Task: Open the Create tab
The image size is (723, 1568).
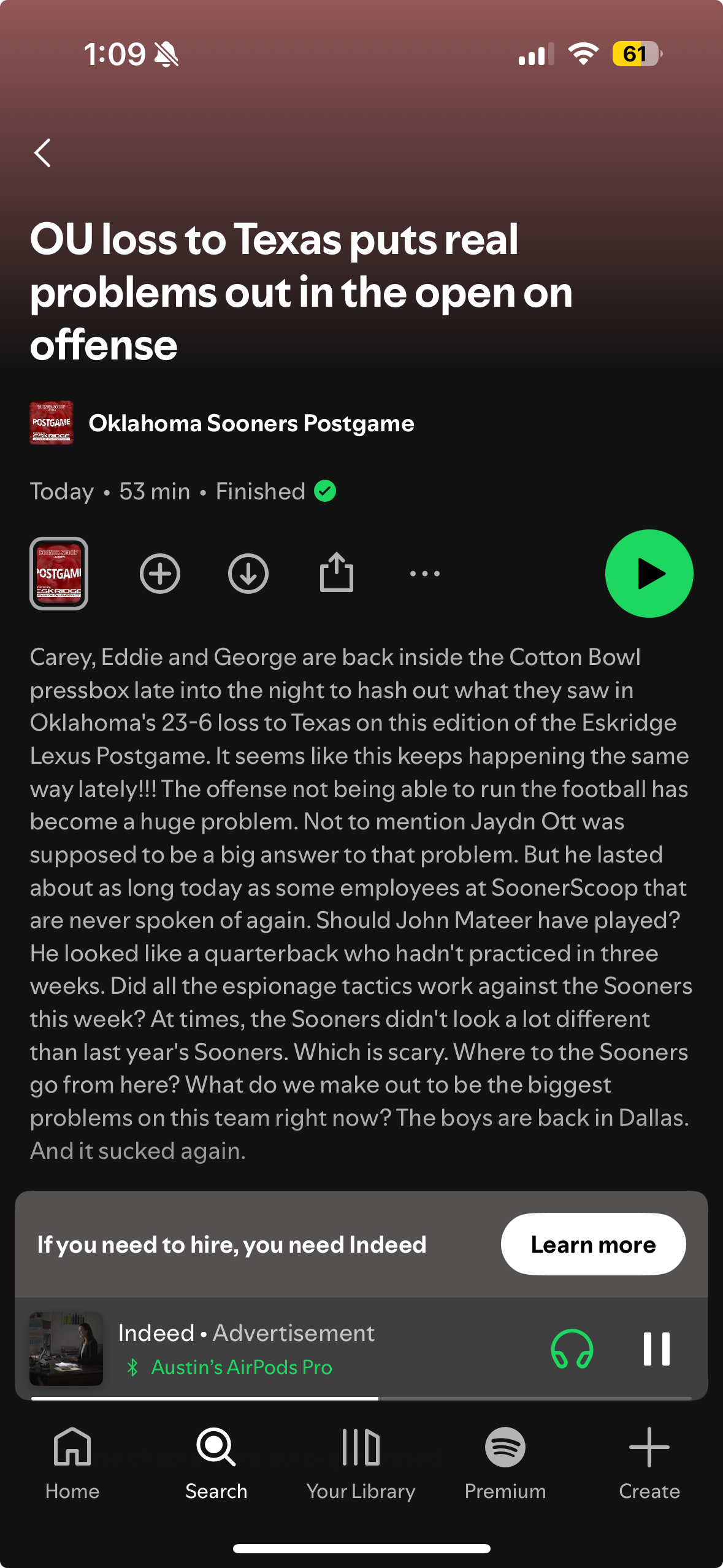Action: pos(649,1462)
